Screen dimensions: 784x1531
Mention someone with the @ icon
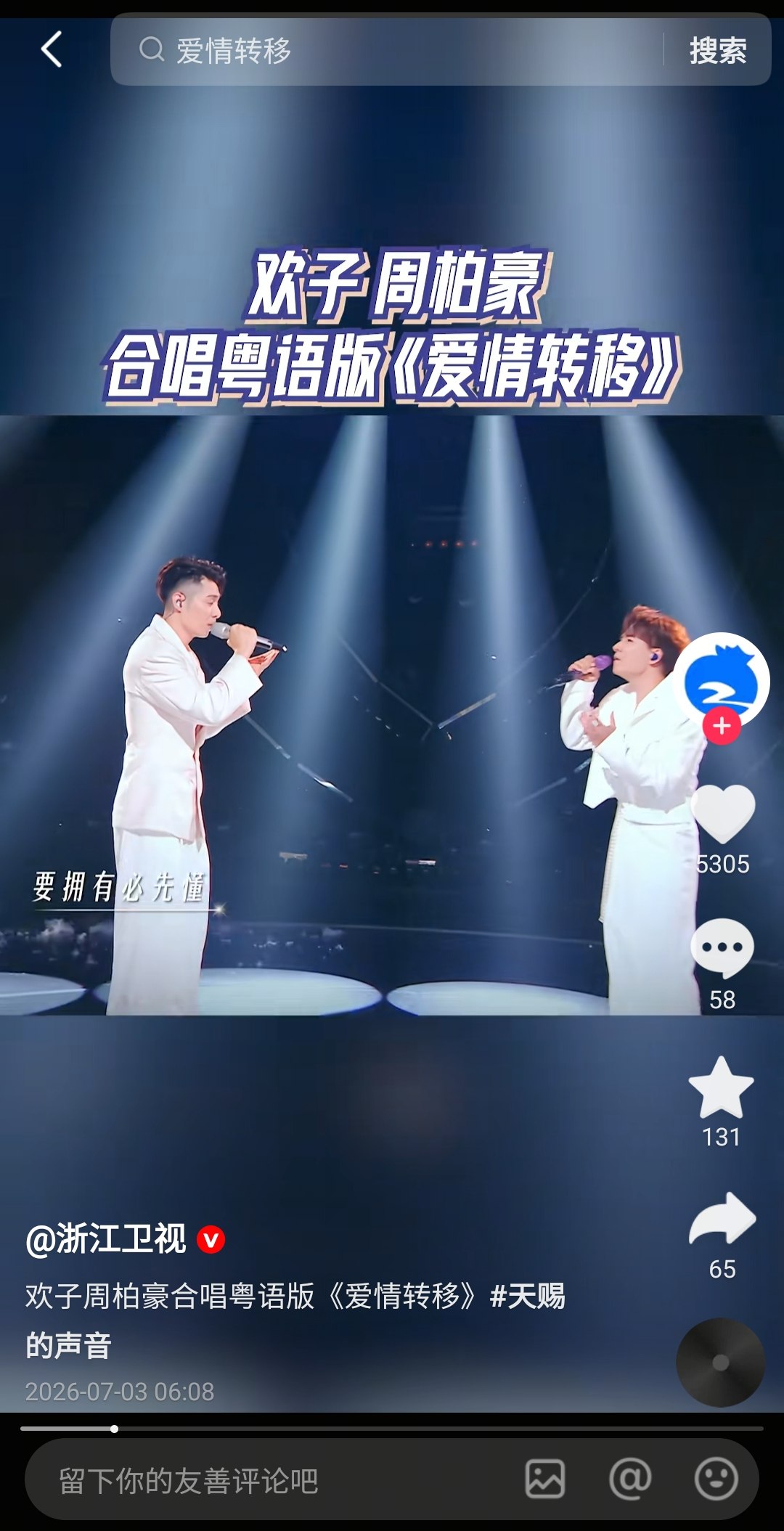click(630, 1479)
